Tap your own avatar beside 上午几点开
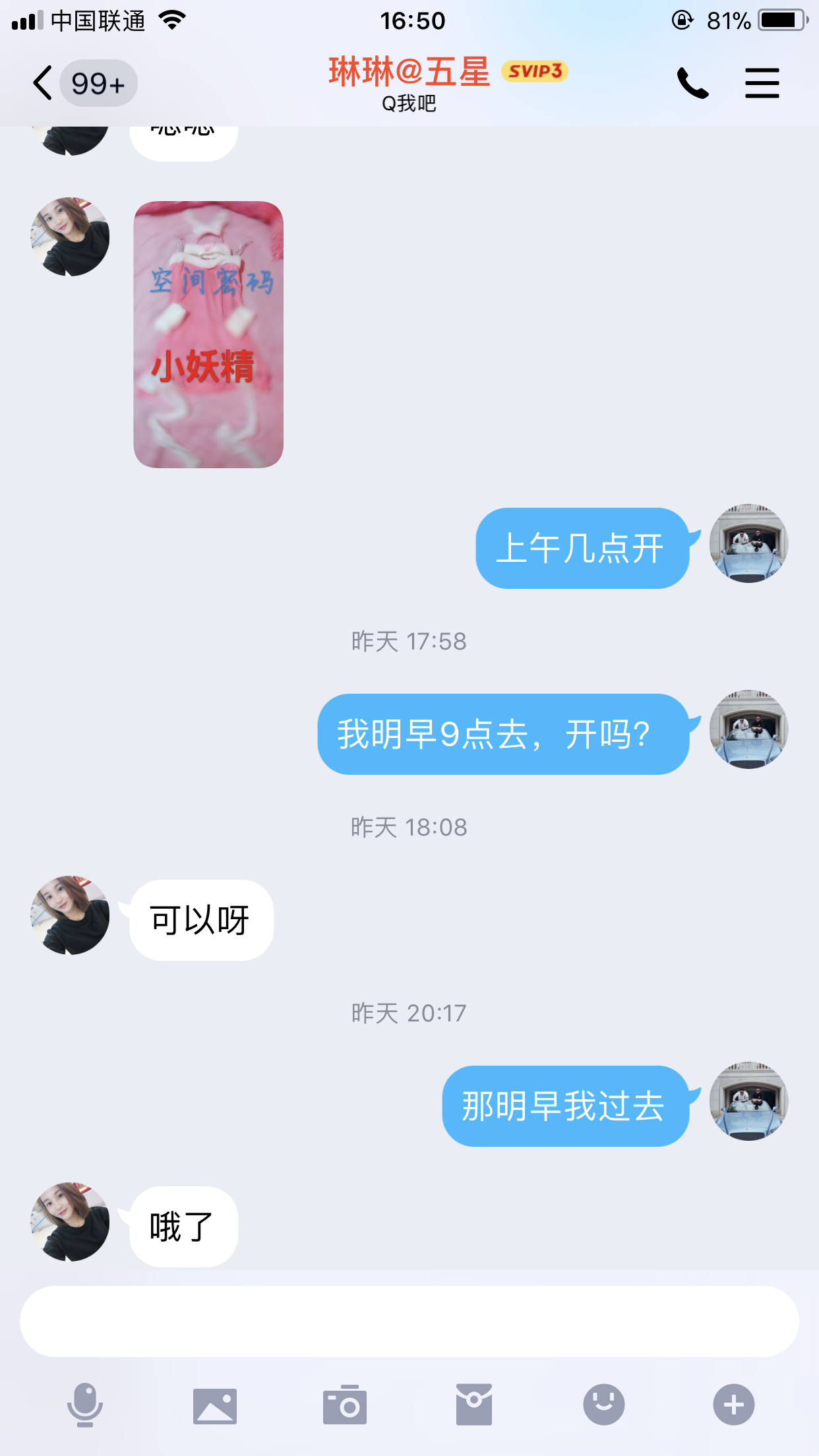This screenshot has width=819, height=1456. [x=748, y=544]
